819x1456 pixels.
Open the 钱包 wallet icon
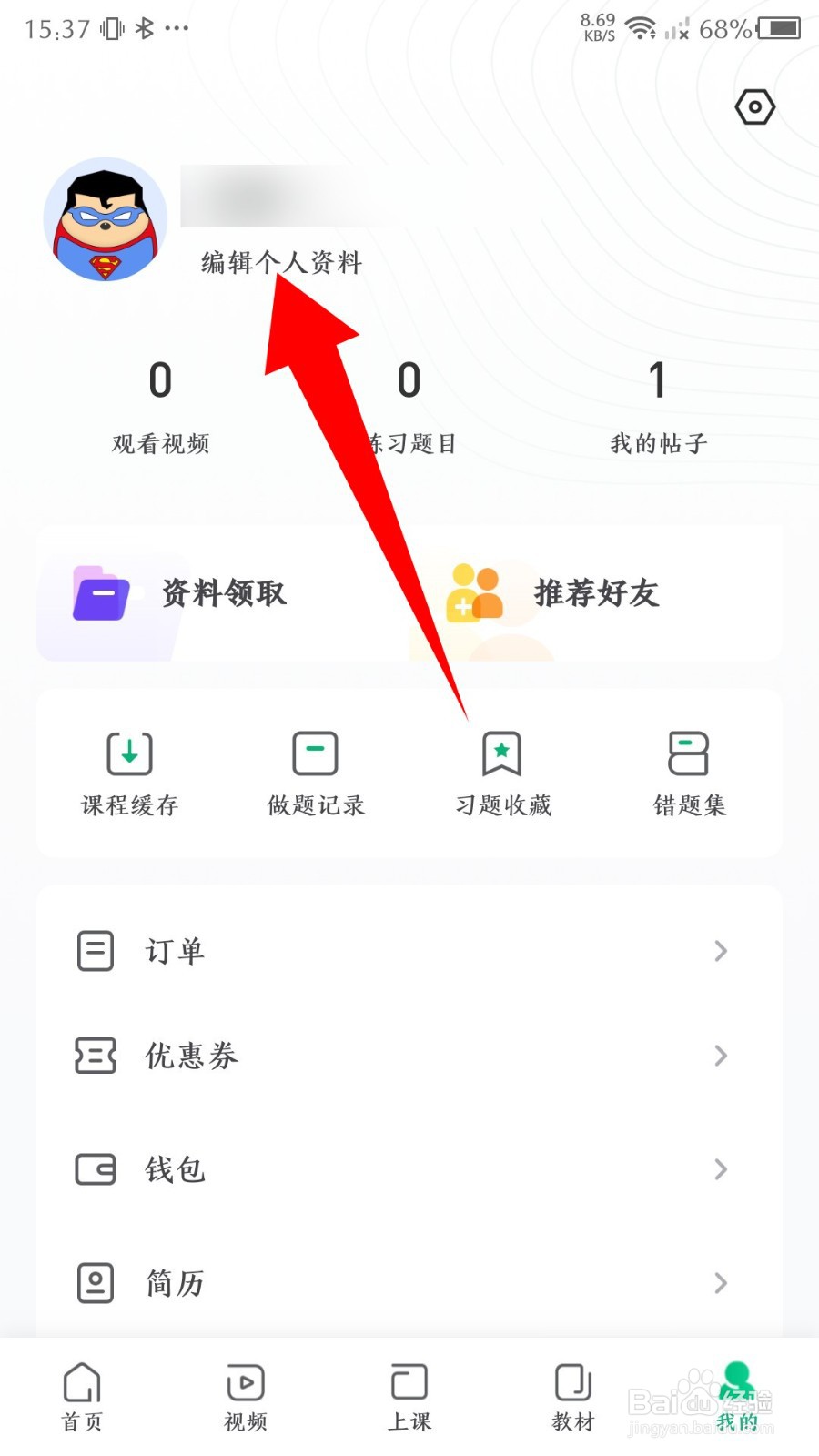94,1169
